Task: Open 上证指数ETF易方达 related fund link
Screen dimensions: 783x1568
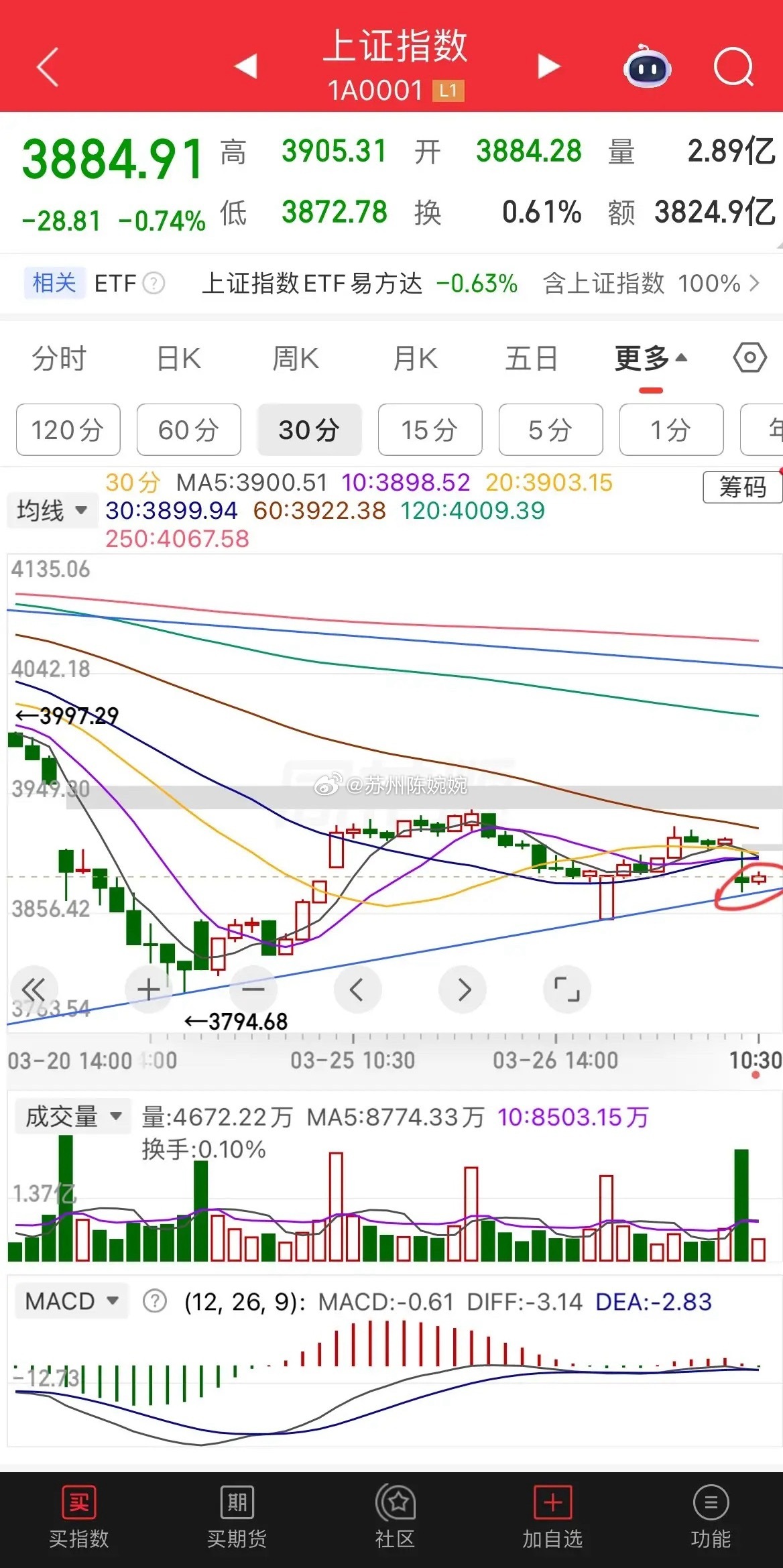Action: point(312,283)
